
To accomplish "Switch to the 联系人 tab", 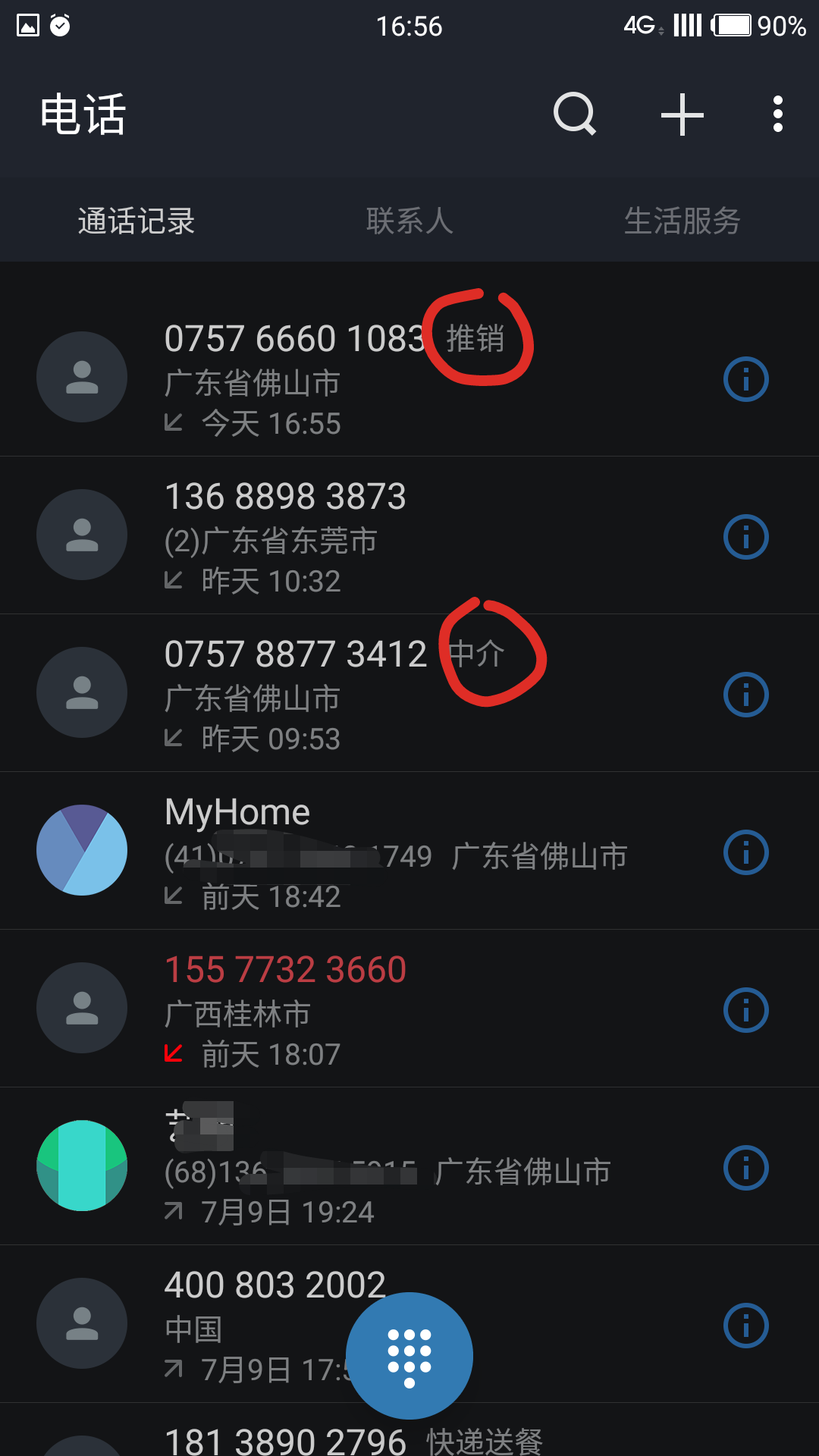I will [409, 221].
